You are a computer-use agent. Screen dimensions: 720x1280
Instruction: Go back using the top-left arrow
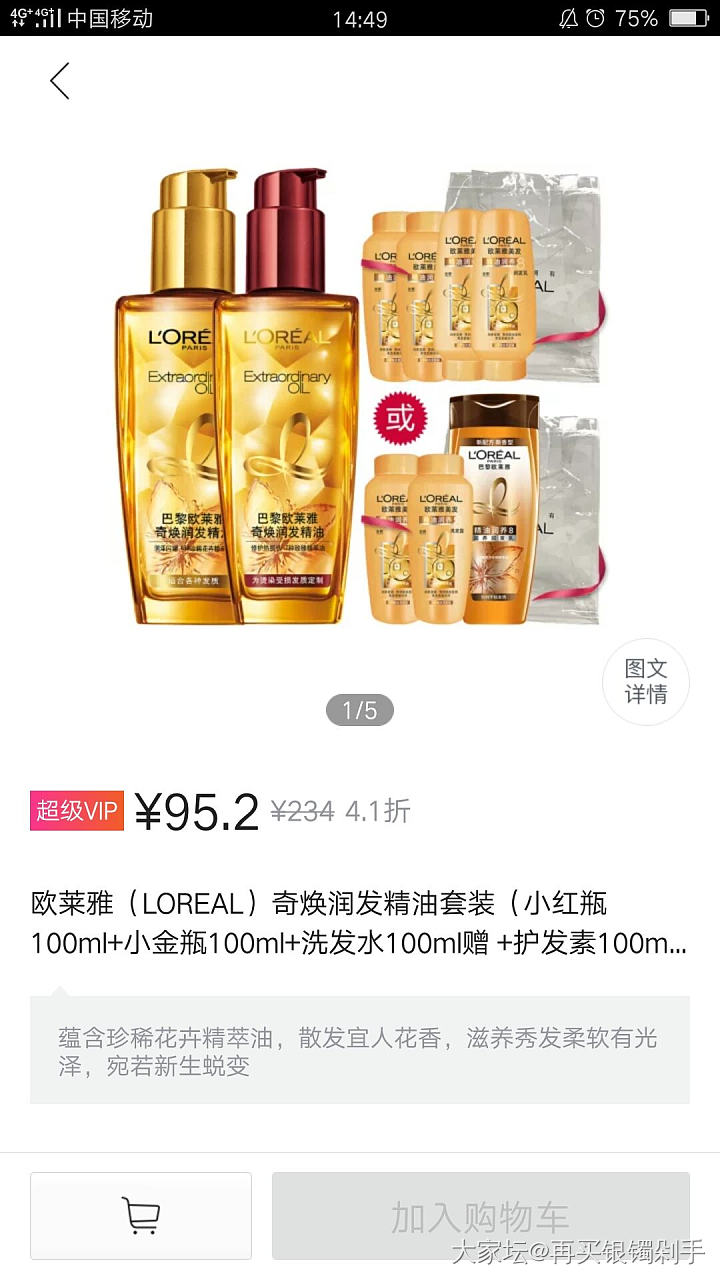pyautogui.click(x=60, y=81)
